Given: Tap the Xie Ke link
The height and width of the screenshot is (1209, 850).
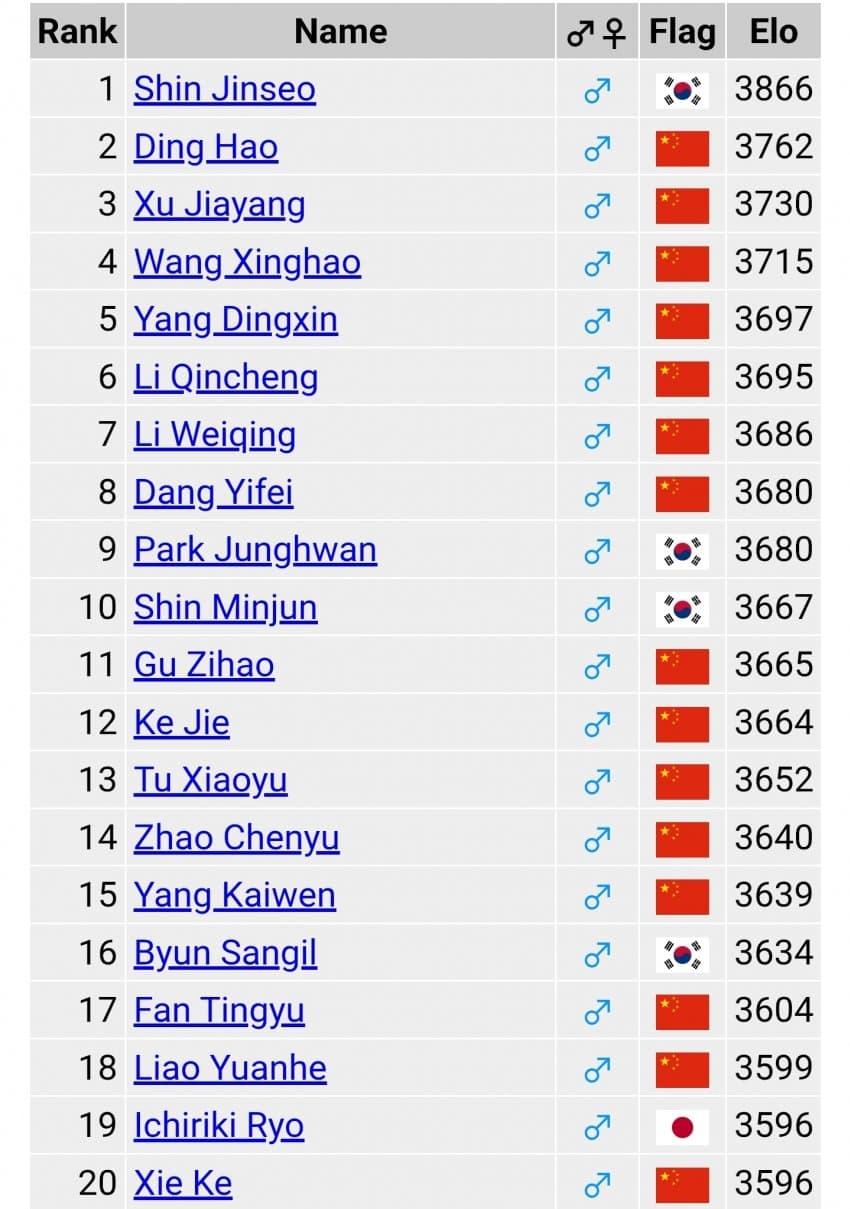Looking at the screenshot, I should [183, 1183].
